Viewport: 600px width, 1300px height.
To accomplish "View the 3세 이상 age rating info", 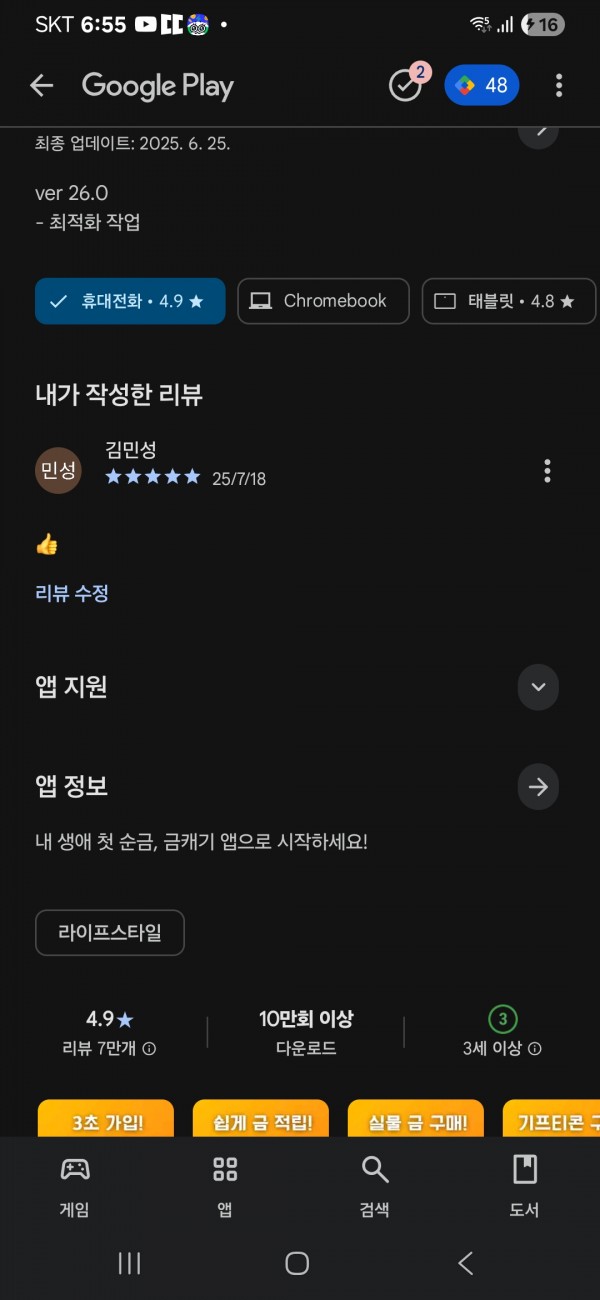I will 502,1033.
